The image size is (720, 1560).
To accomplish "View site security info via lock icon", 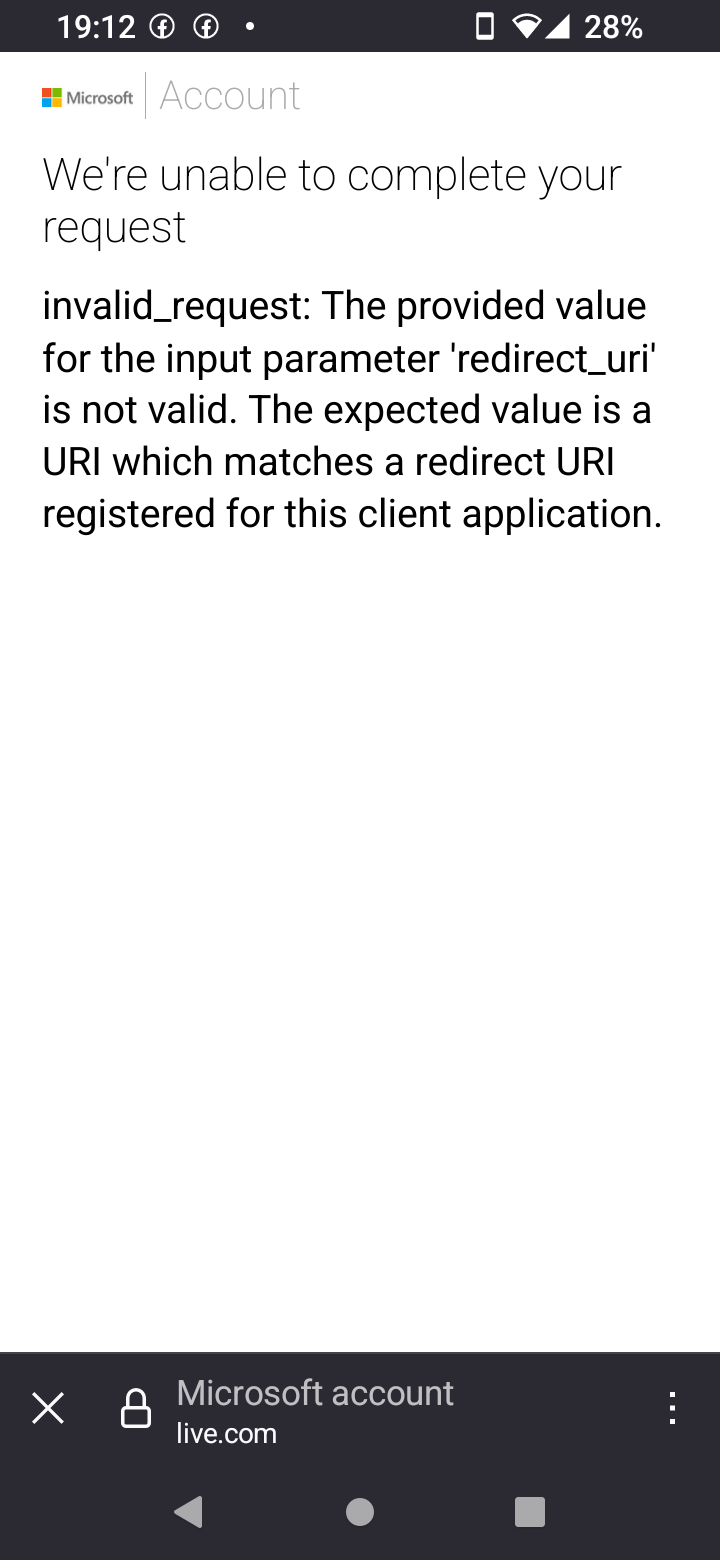I will pyautogui.click(x=136, y=1408).
